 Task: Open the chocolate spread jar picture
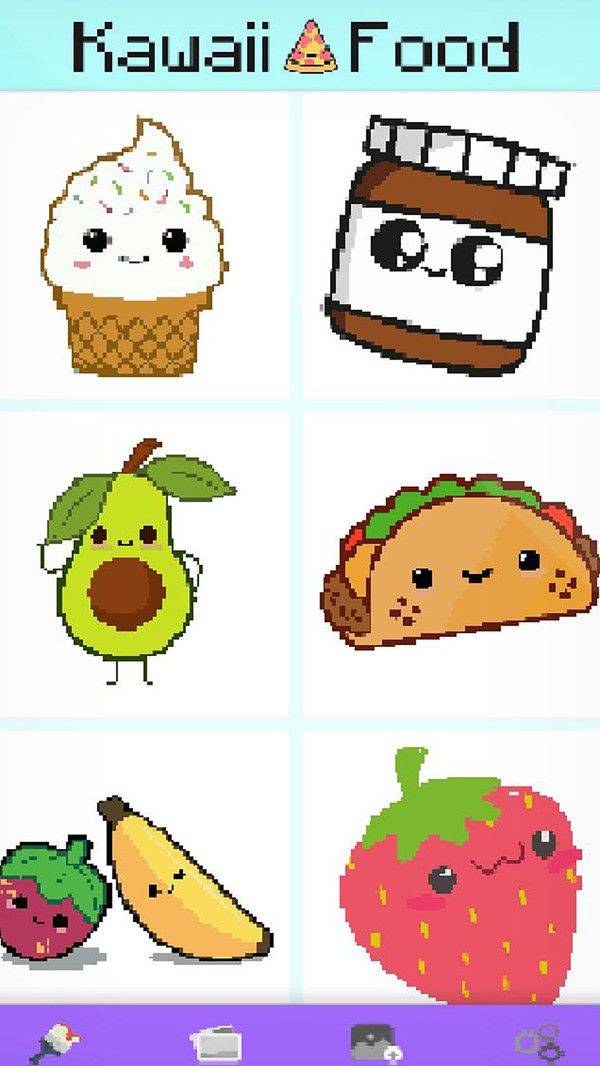point(450,247)
